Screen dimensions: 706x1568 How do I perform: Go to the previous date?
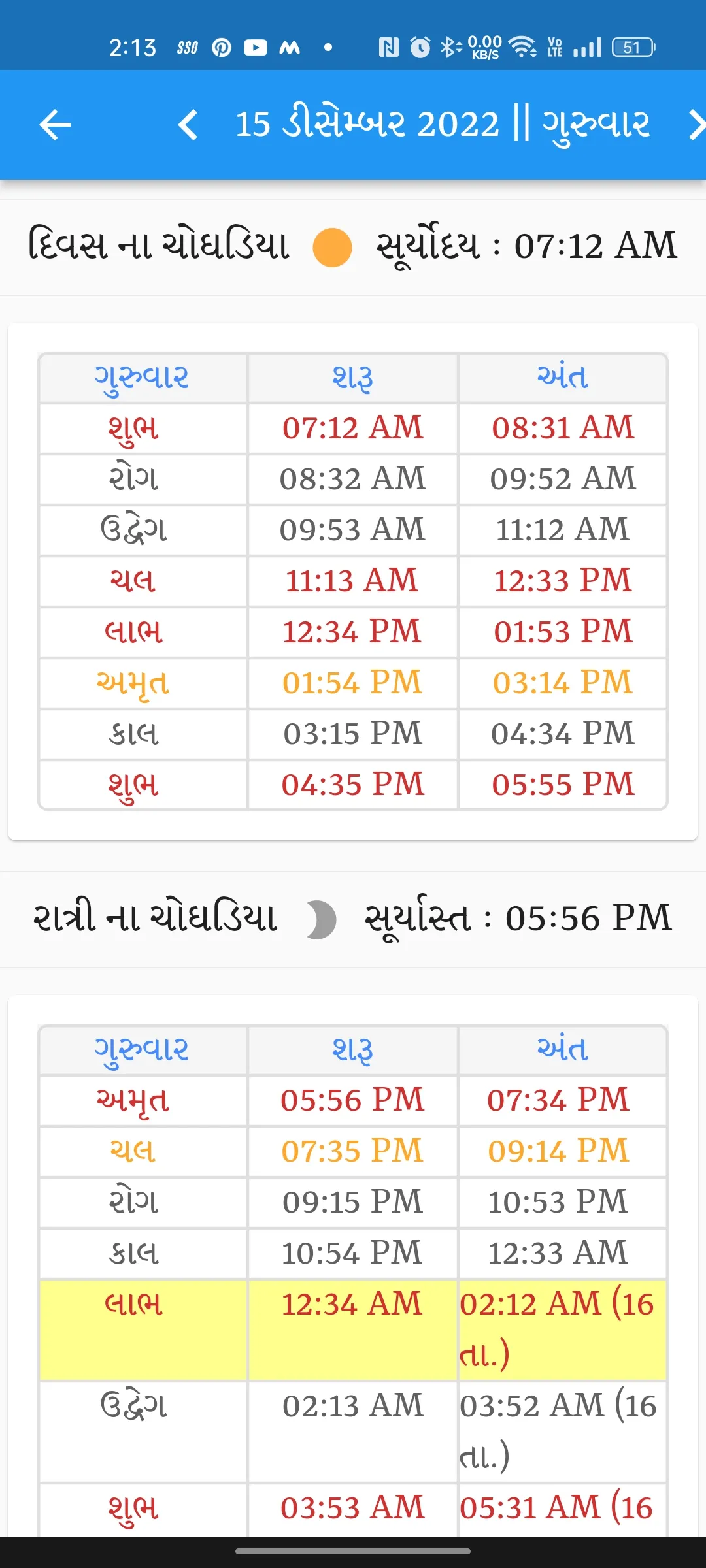tap(188, 125)
